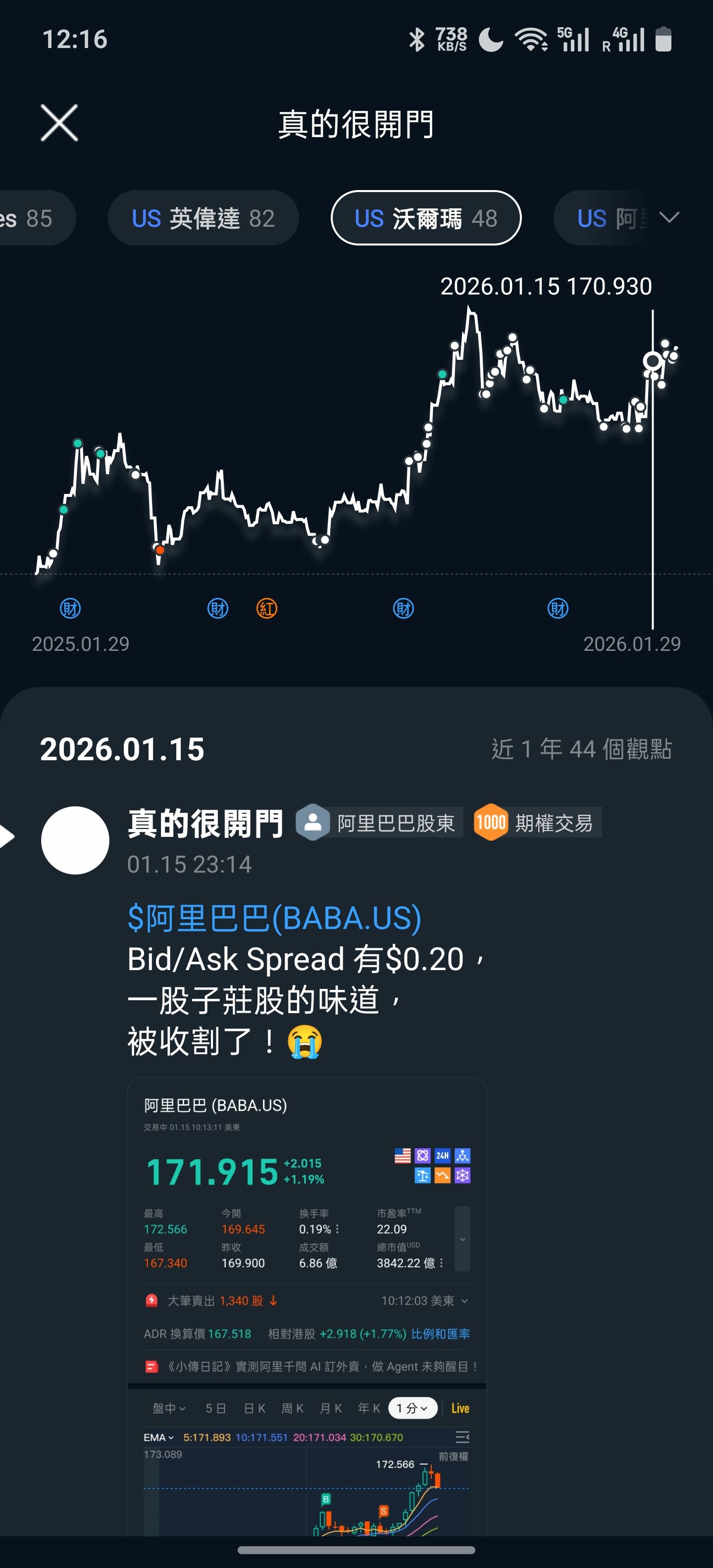Open the $阿里巴巴(BABA.US) stock link
This screenshot has height=1568, width=713.
coord(274,919)
